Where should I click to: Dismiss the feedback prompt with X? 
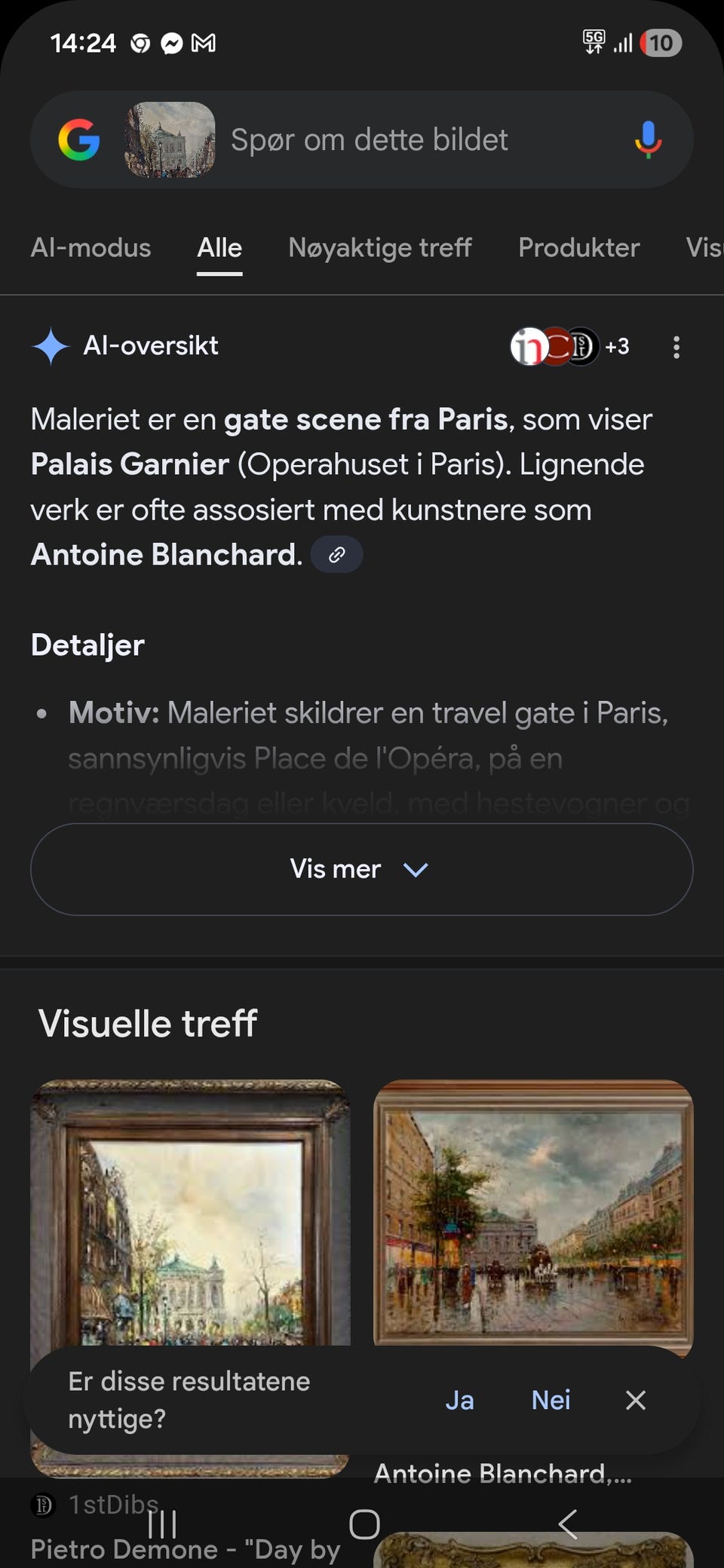coord(636,1400)
